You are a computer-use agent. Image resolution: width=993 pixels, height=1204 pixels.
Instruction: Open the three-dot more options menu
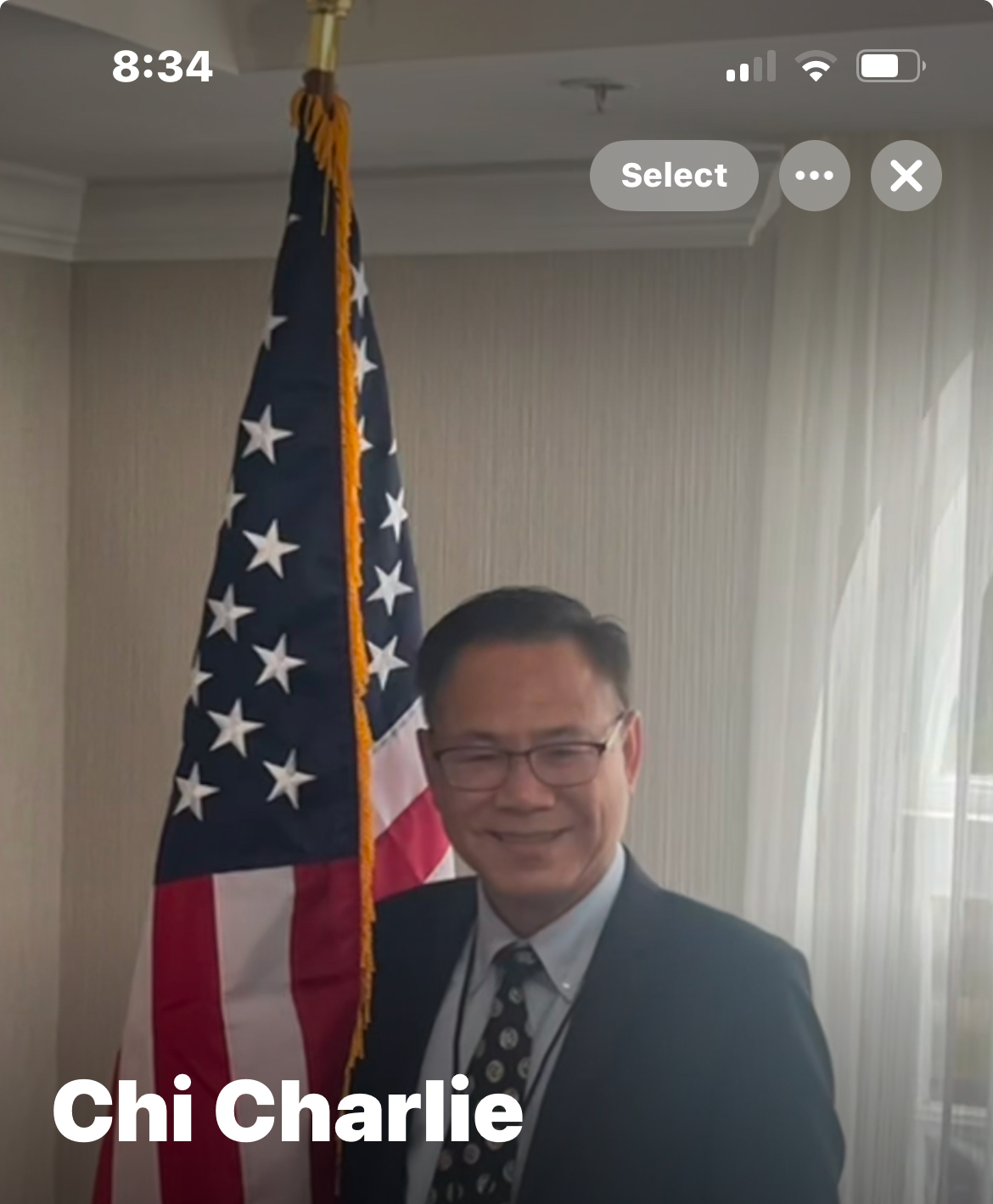coord(814,176)
